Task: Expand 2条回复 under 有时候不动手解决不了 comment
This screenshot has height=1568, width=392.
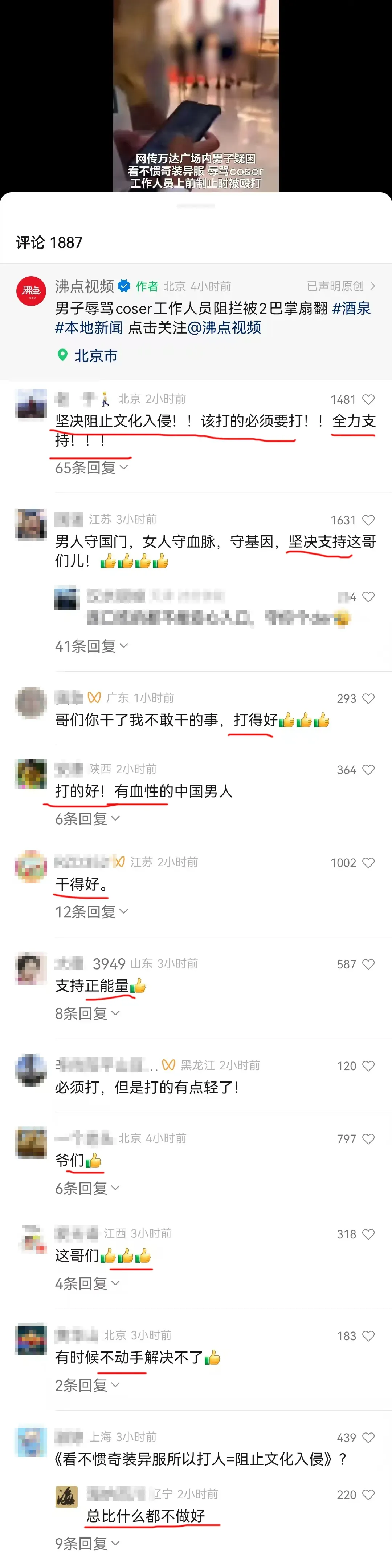Action: [87, 1385]
